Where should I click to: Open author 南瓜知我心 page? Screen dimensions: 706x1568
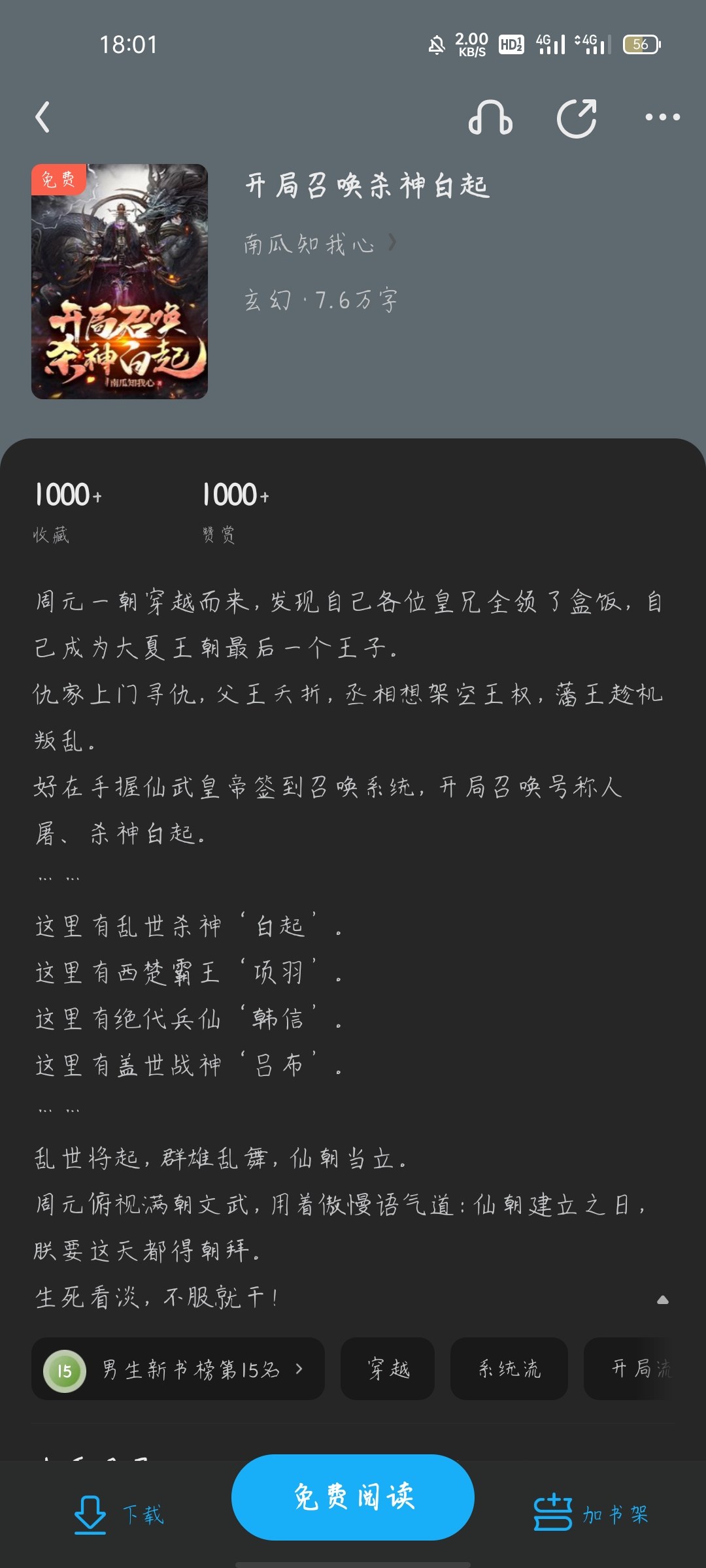[x=320, y=244]
